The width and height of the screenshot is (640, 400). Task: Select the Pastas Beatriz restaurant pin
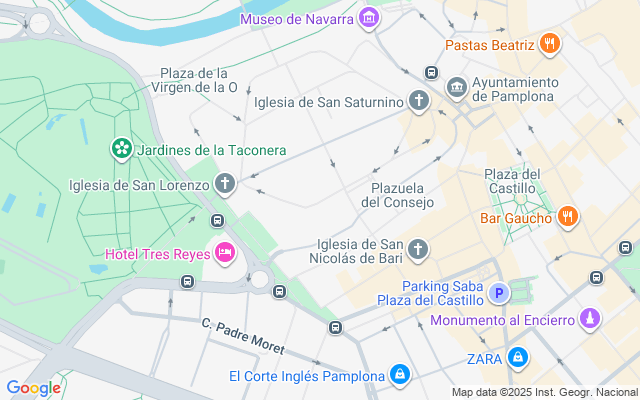(x=549, y=44)
